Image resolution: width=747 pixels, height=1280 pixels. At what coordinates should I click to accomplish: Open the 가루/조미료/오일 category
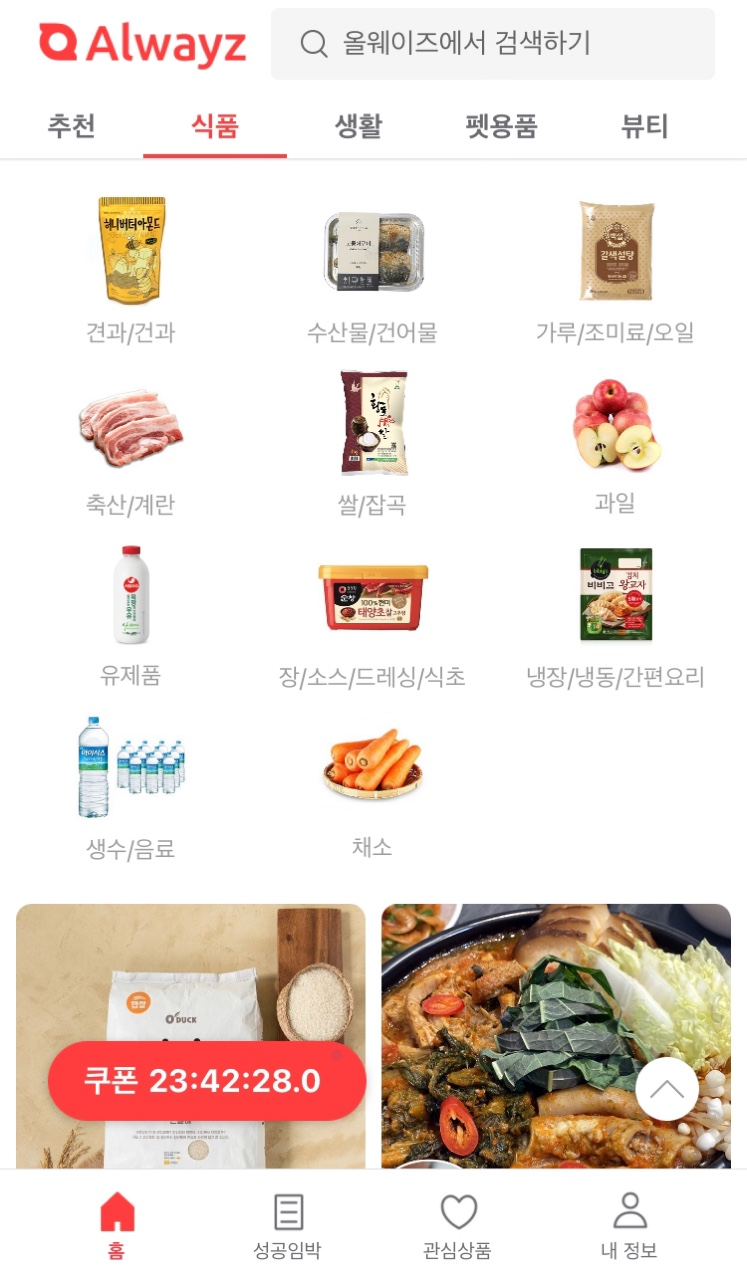pos(615,271)
